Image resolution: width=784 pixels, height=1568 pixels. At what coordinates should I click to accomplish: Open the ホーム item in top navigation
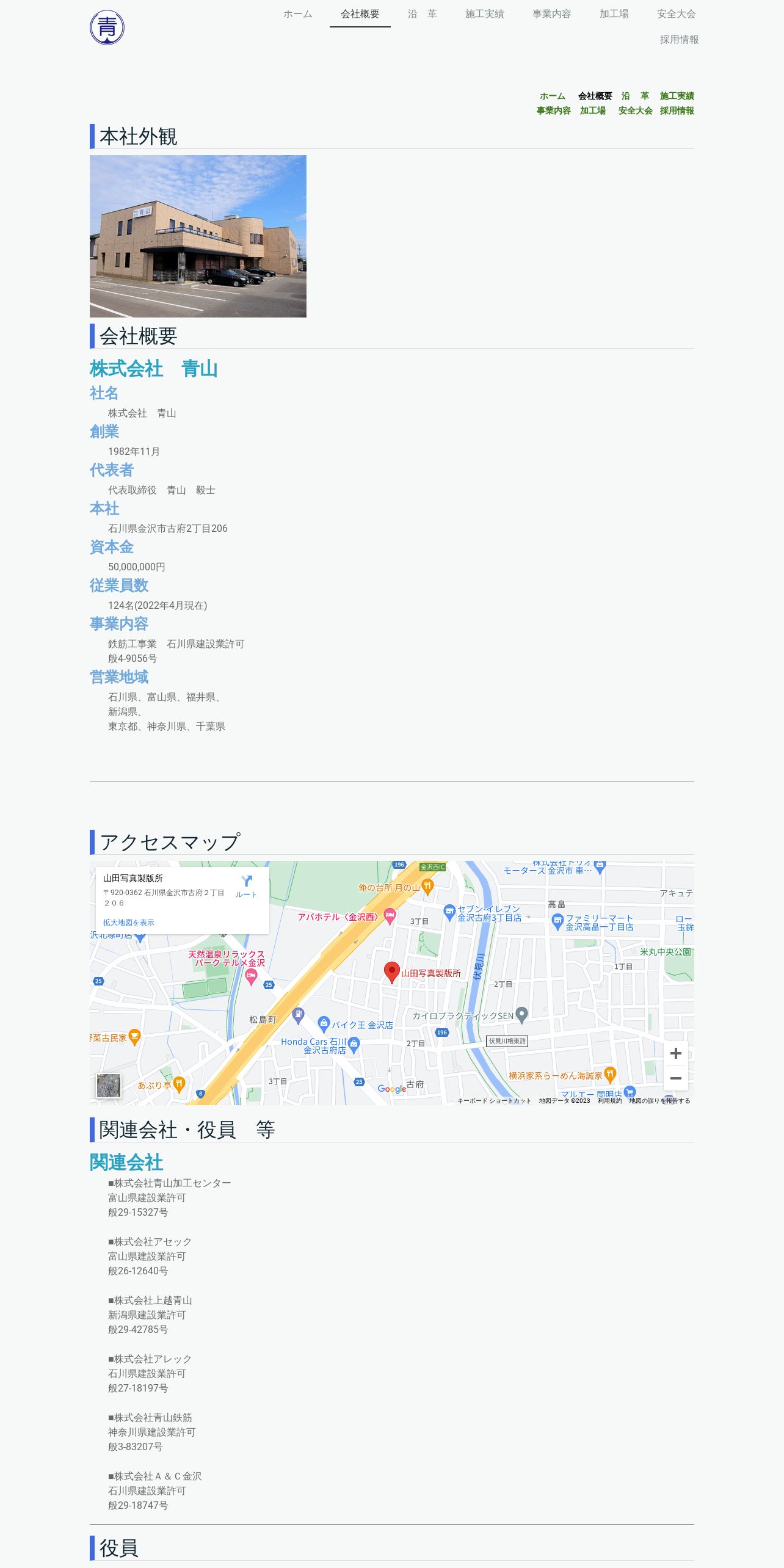pyautogui.click(x=298, y=14)
